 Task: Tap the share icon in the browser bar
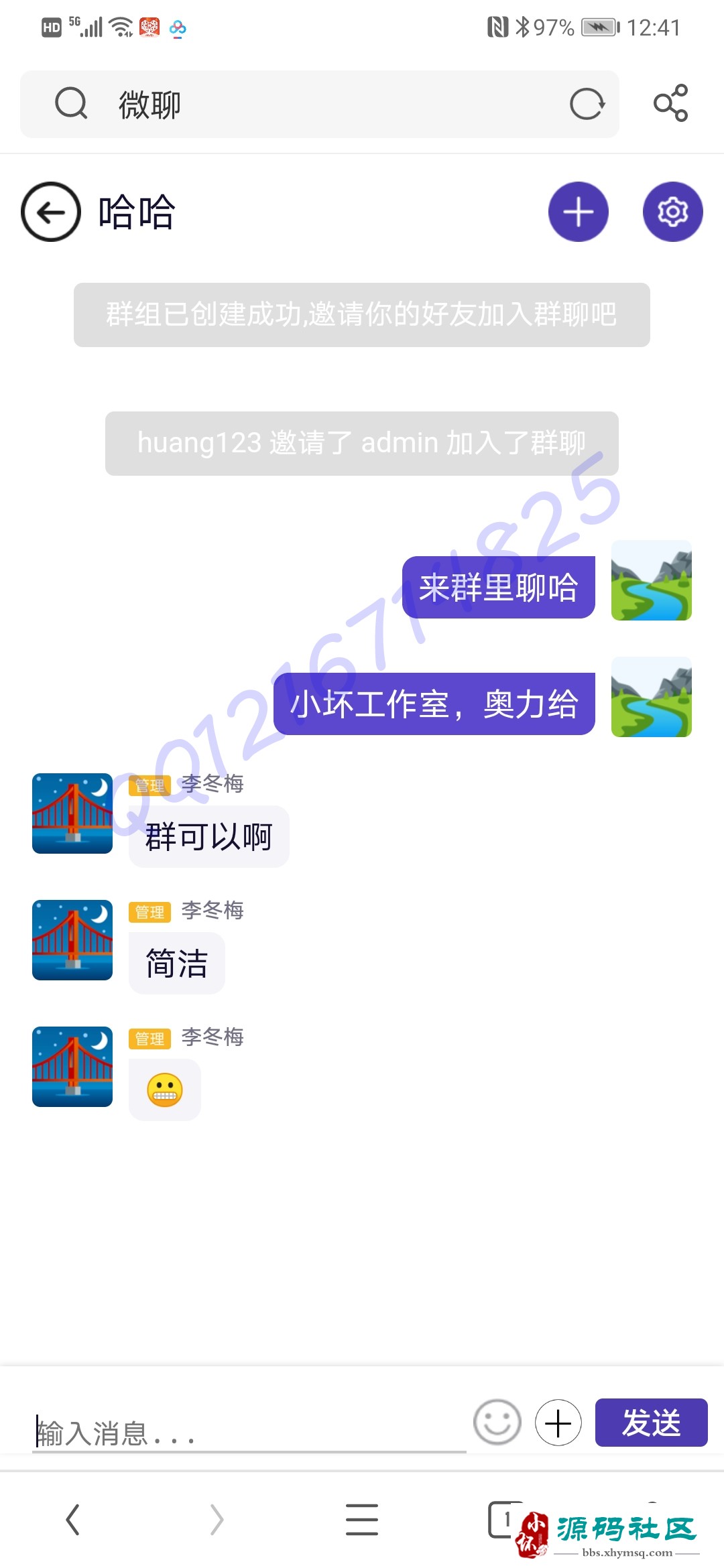click(x=670, y=103)
